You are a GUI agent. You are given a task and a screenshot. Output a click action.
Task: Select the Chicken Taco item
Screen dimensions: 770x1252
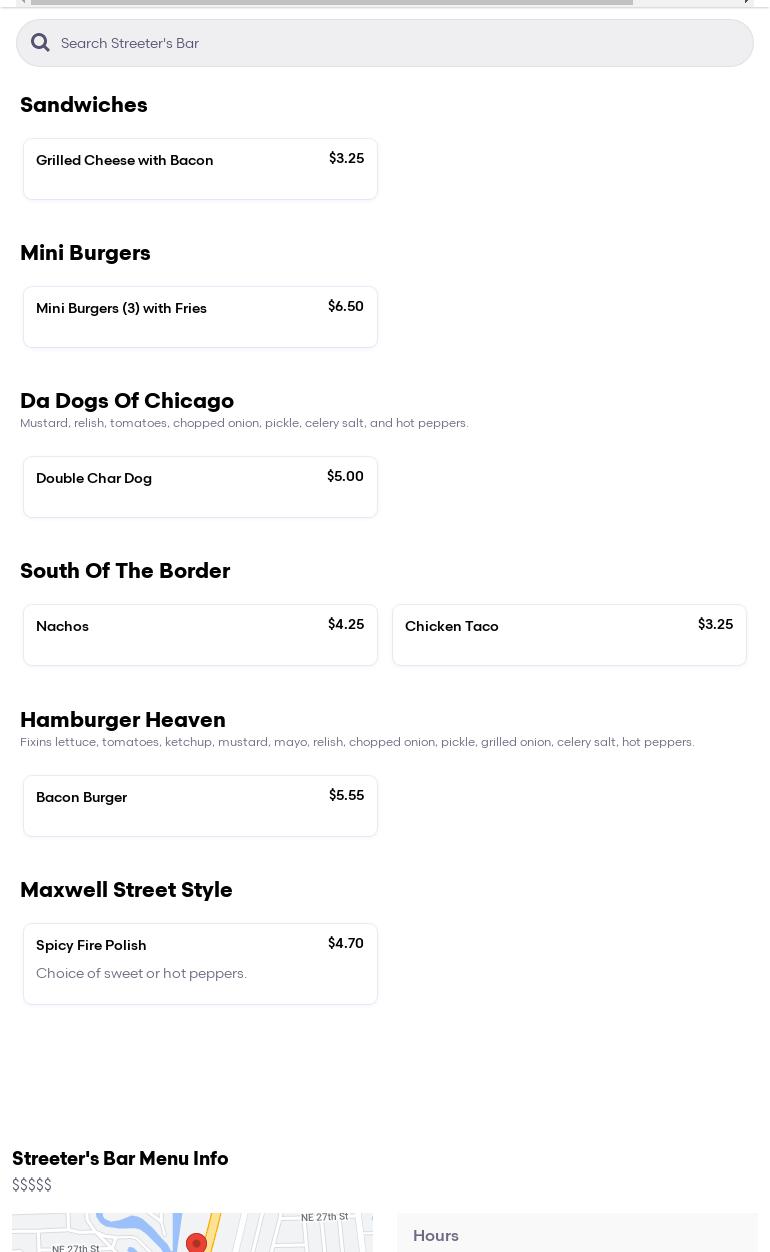[x=569, y=635]
